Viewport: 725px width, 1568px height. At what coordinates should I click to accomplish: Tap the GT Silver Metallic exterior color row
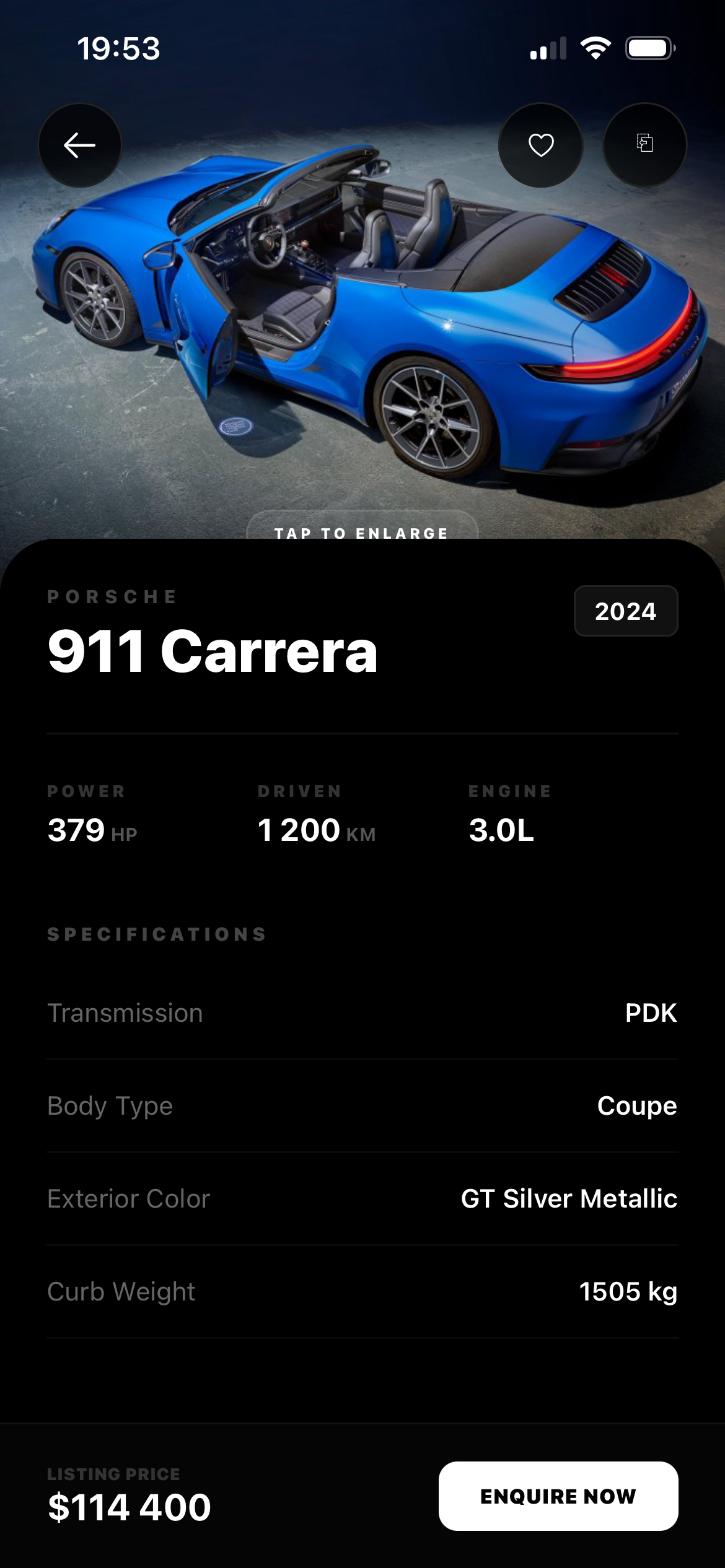(x=362, y=1199)
